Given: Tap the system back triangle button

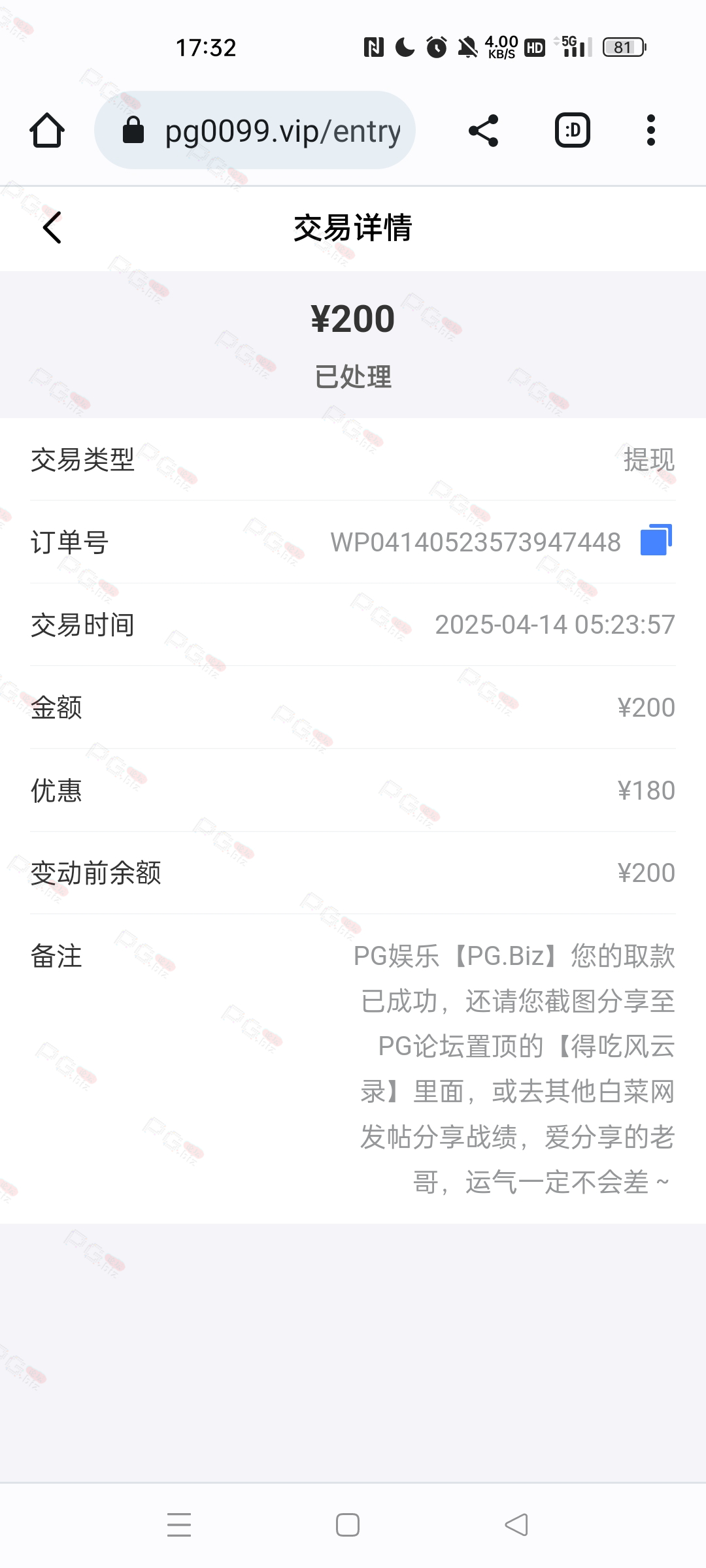Looking at the screenshot, I should tap(516, 1524).
